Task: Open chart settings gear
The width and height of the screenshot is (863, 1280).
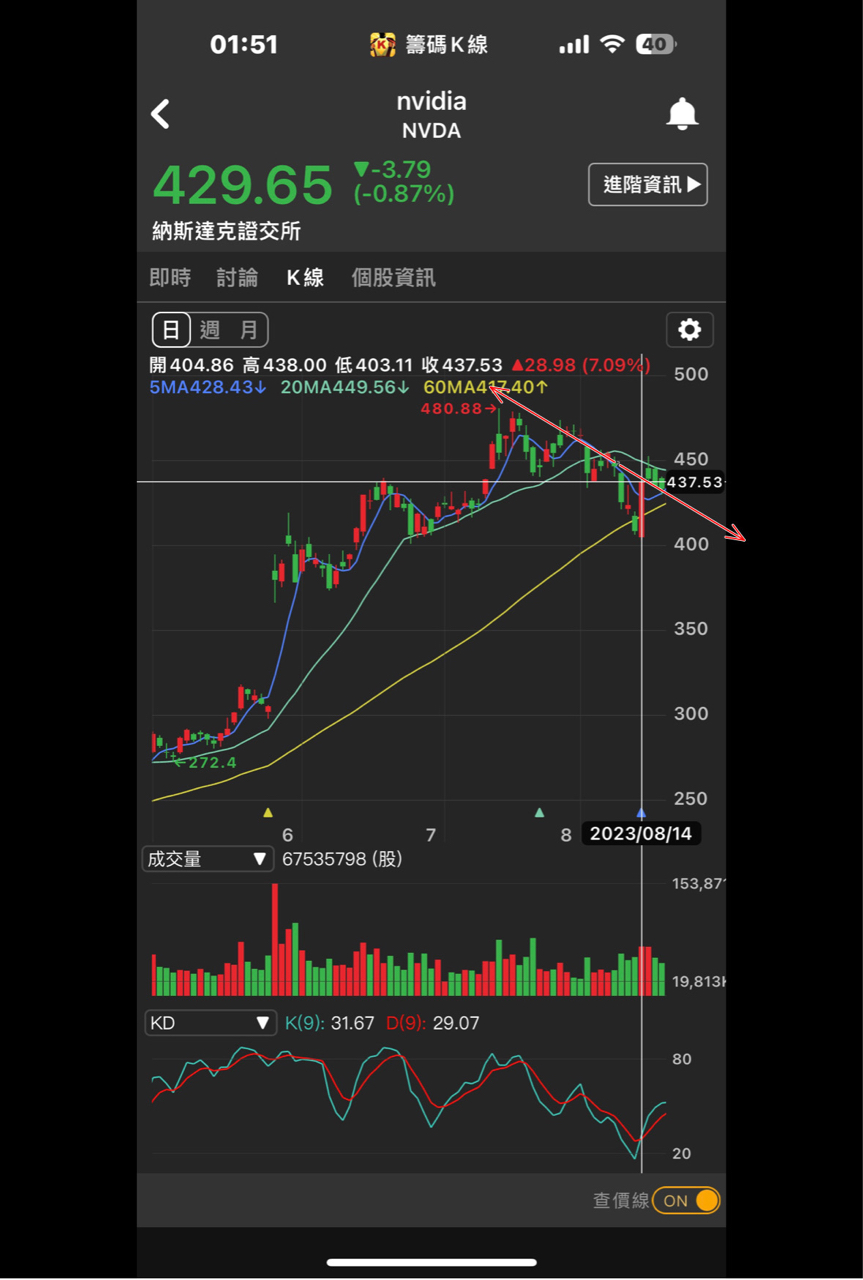Action: point(689,330)
